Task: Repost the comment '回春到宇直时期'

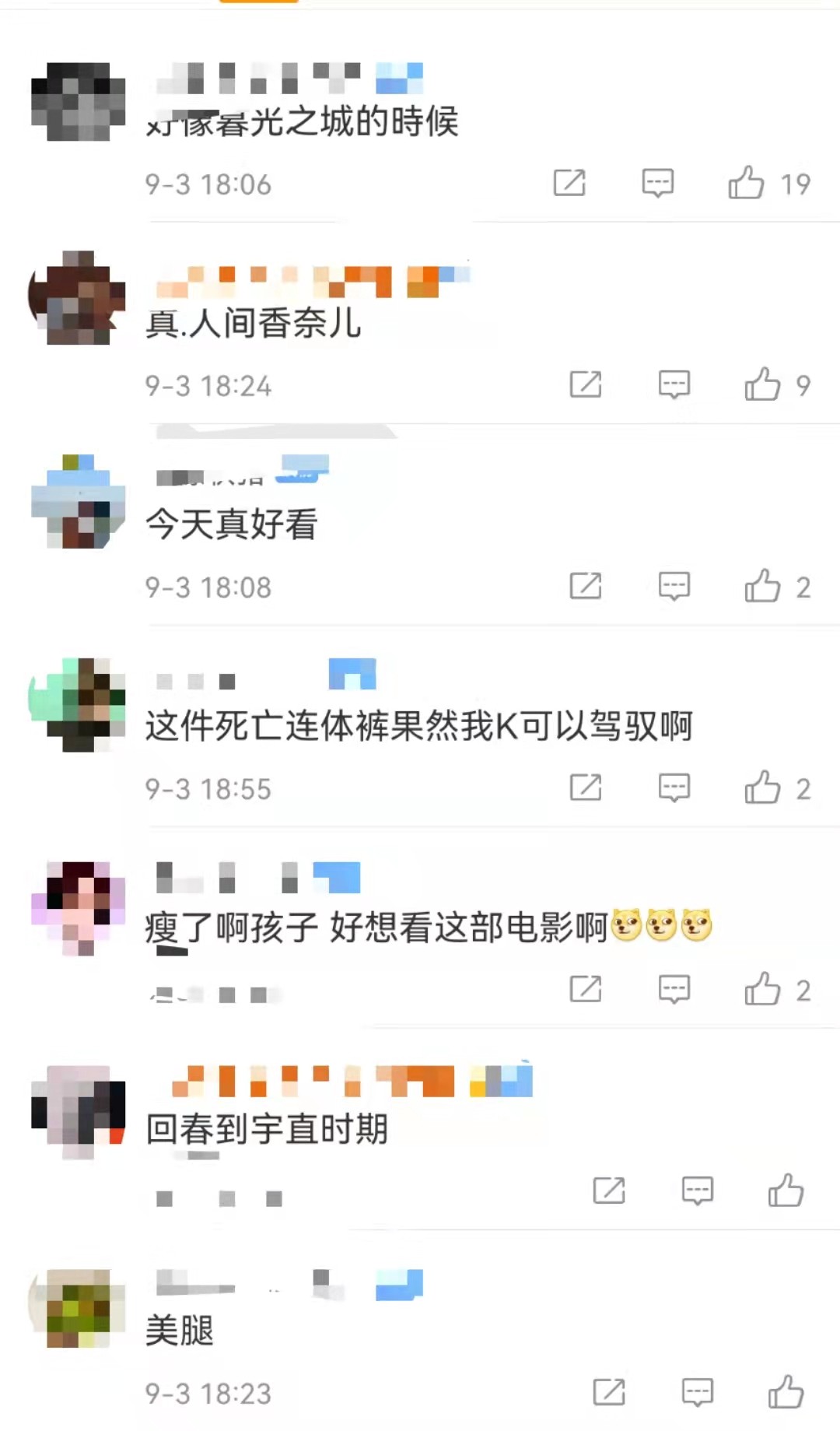Action: click(609, 1191)
